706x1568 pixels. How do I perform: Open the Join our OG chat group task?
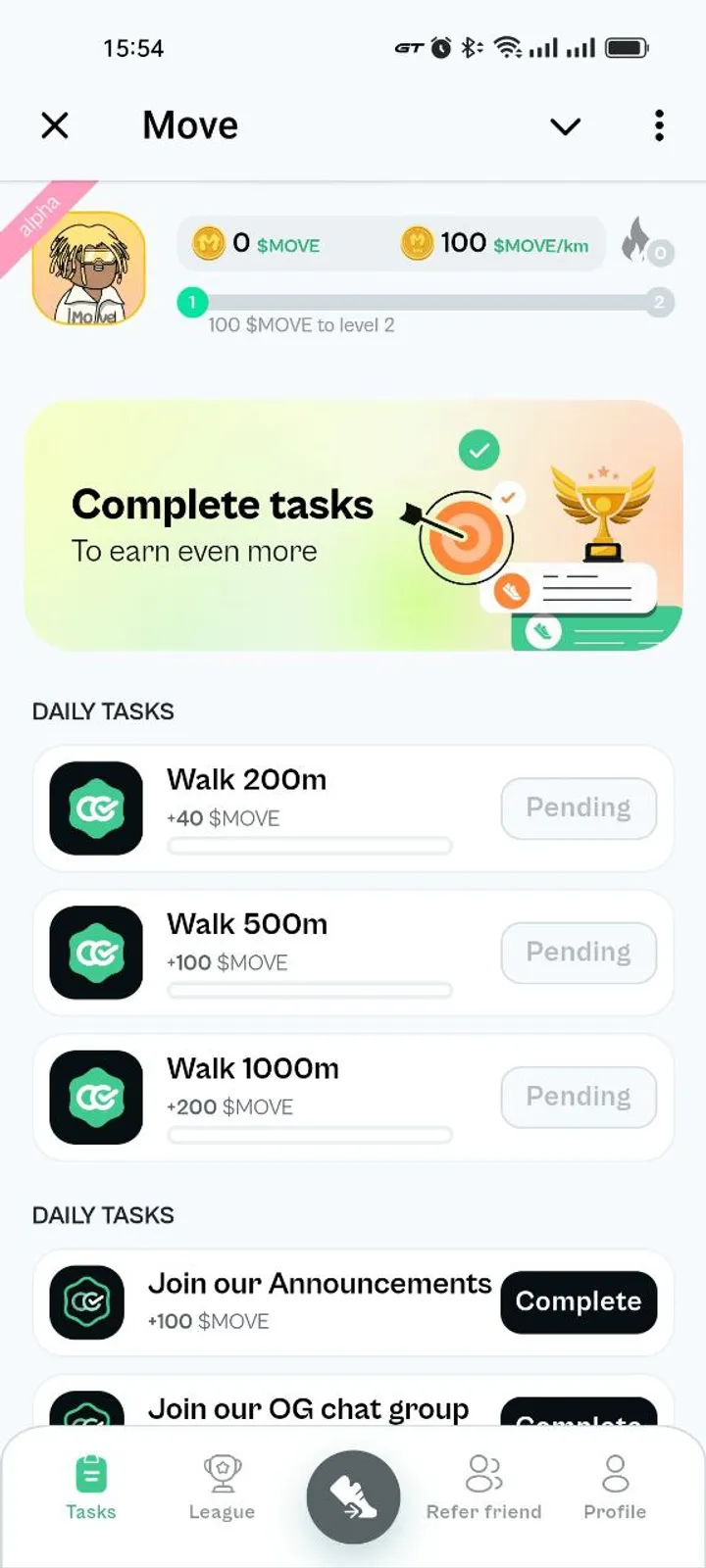[x=308, y=1408]
